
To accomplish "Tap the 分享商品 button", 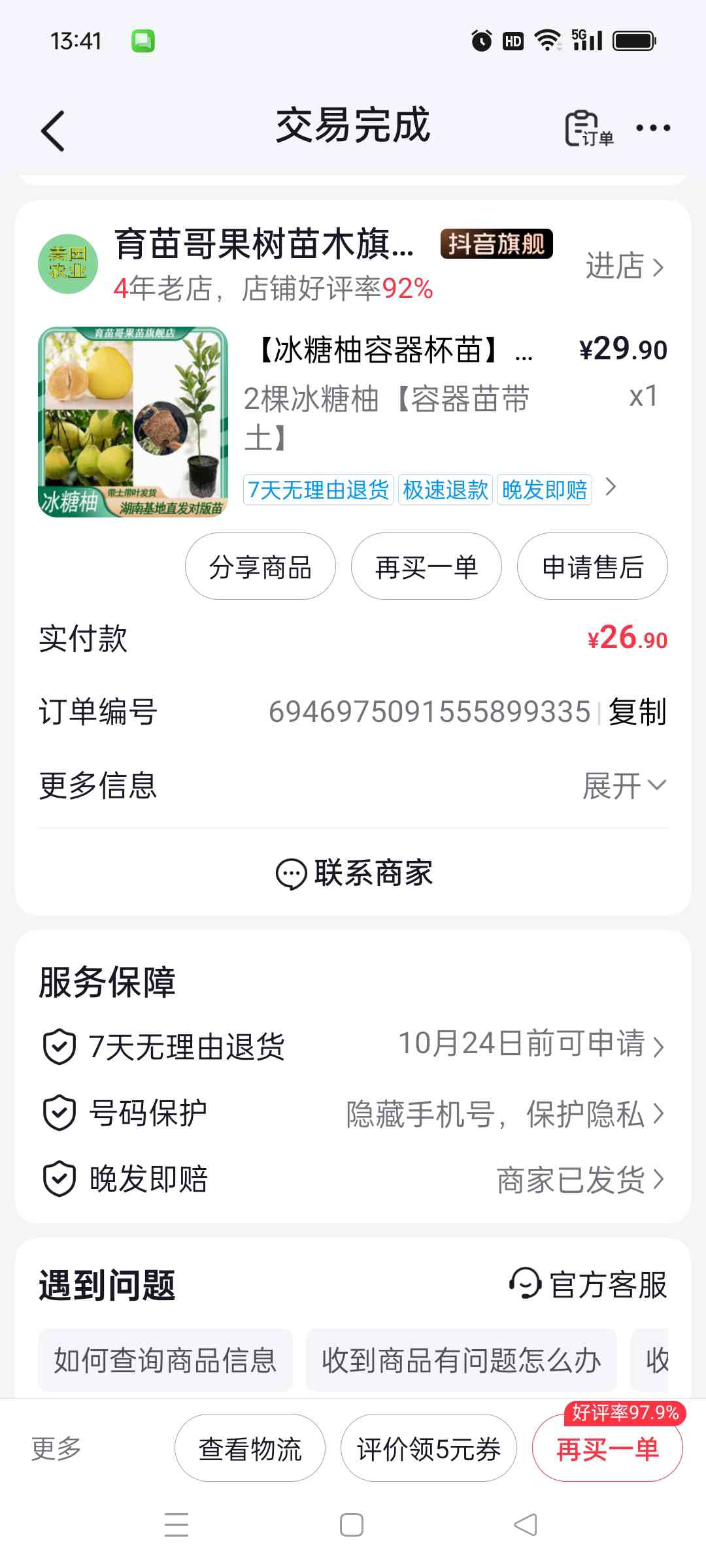I will [x=260, y=566].
